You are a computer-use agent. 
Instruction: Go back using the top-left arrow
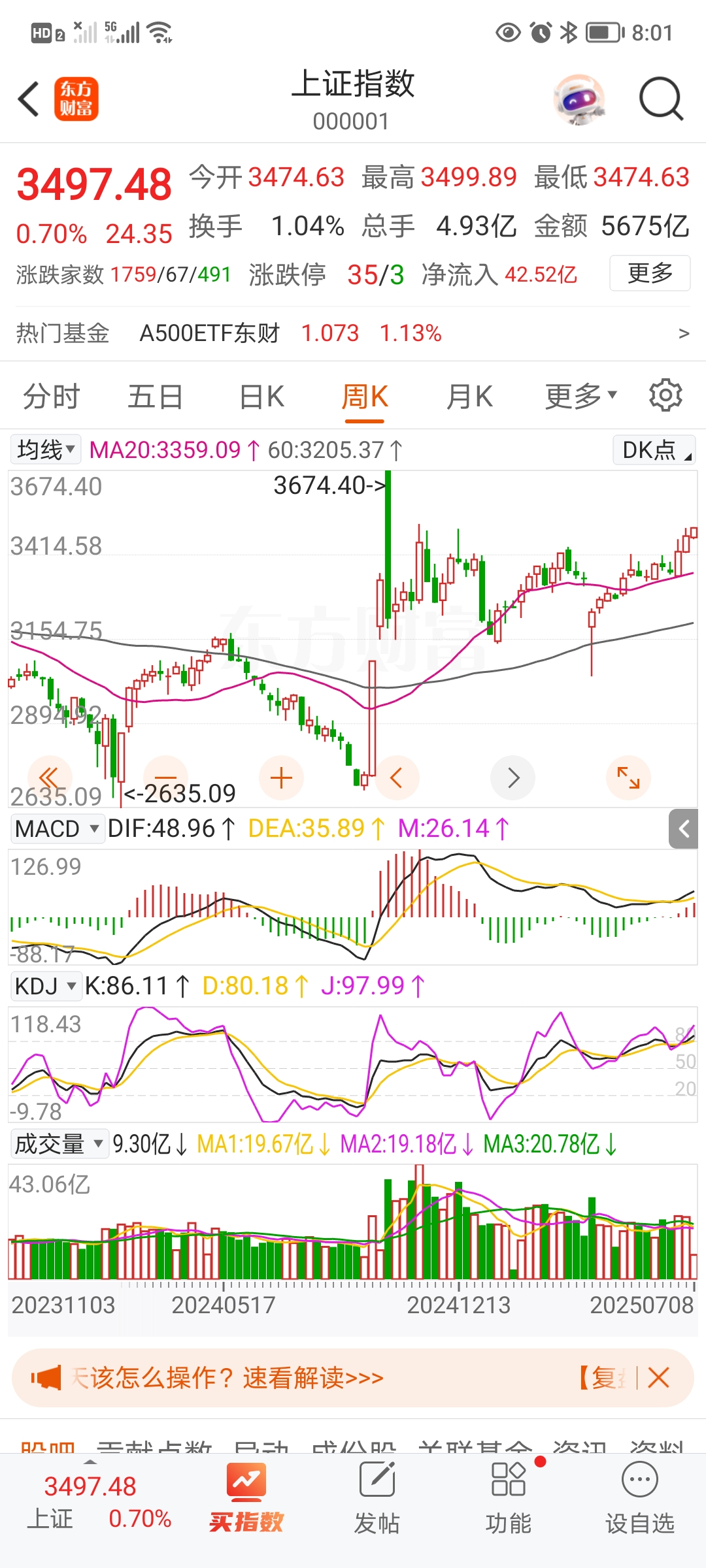point(29,99)
